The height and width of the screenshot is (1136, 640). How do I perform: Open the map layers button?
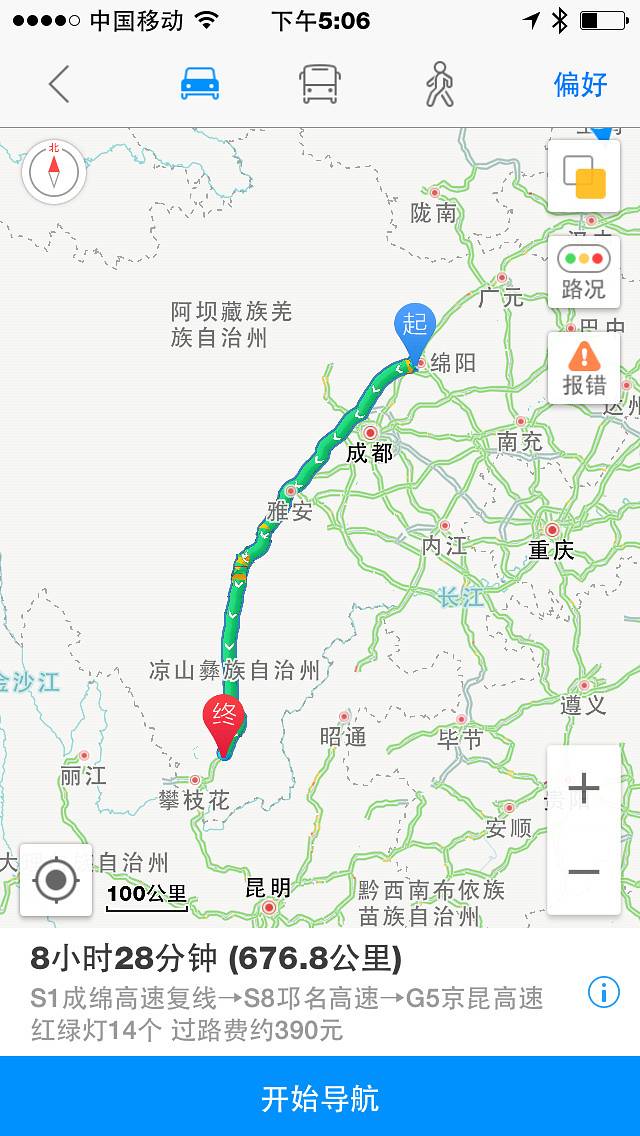tap(583, 177)
